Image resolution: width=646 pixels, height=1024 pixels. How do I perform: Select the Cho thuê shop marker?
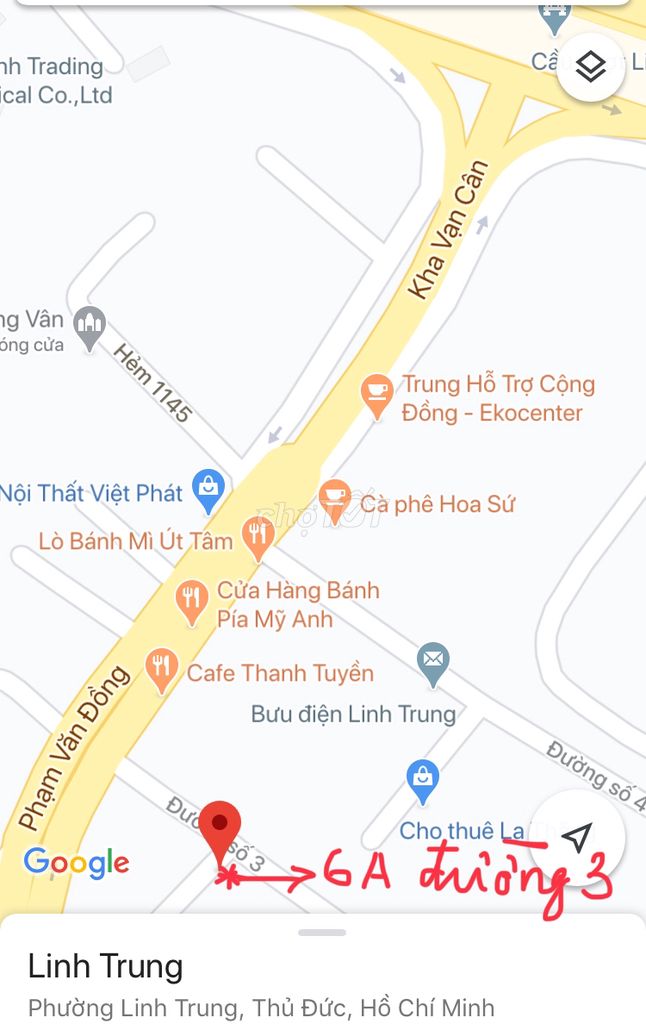[x=423, y=779]
